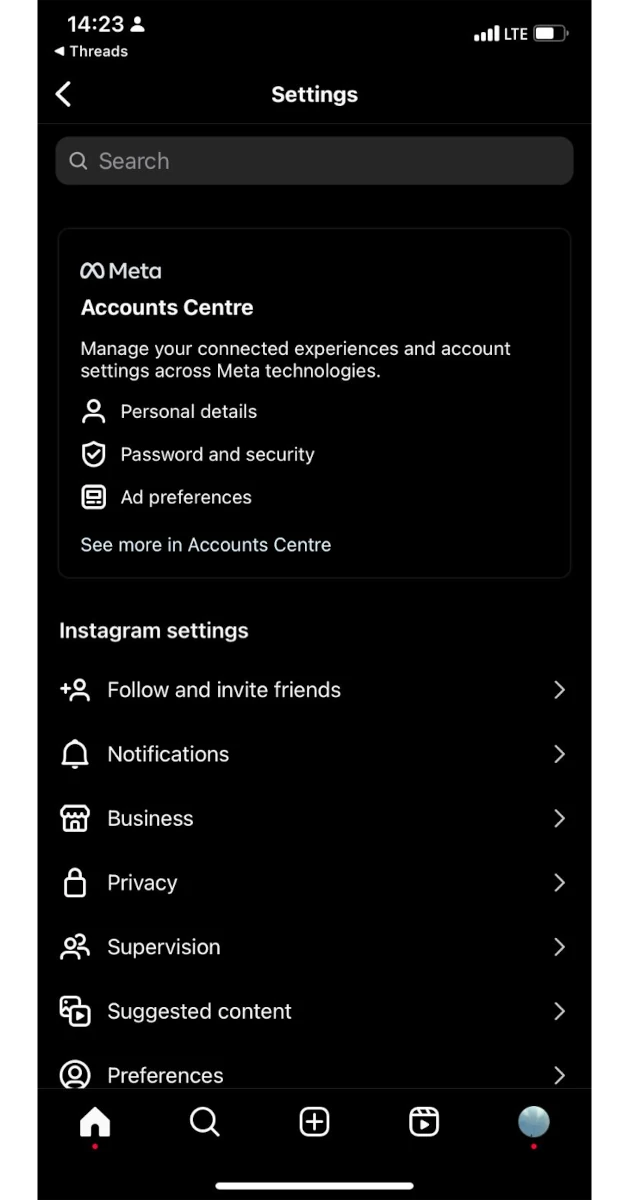This screenshot has width=628, height=1200.
Task: Go back from Settings
Action: click(x=64, y=94)
